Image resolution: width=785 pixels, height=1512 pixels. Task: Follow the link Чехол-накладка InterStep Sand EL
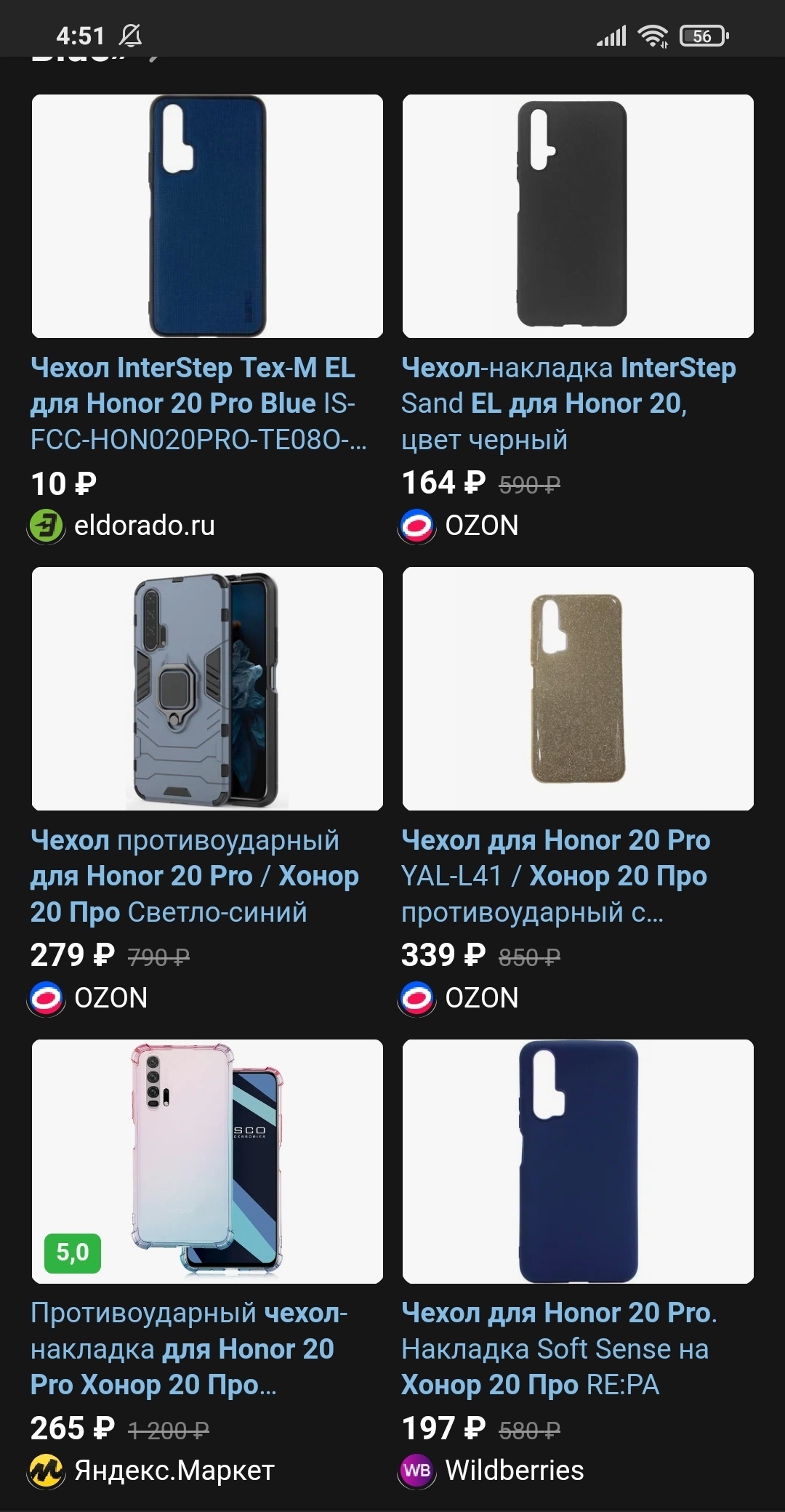[567, 403]
